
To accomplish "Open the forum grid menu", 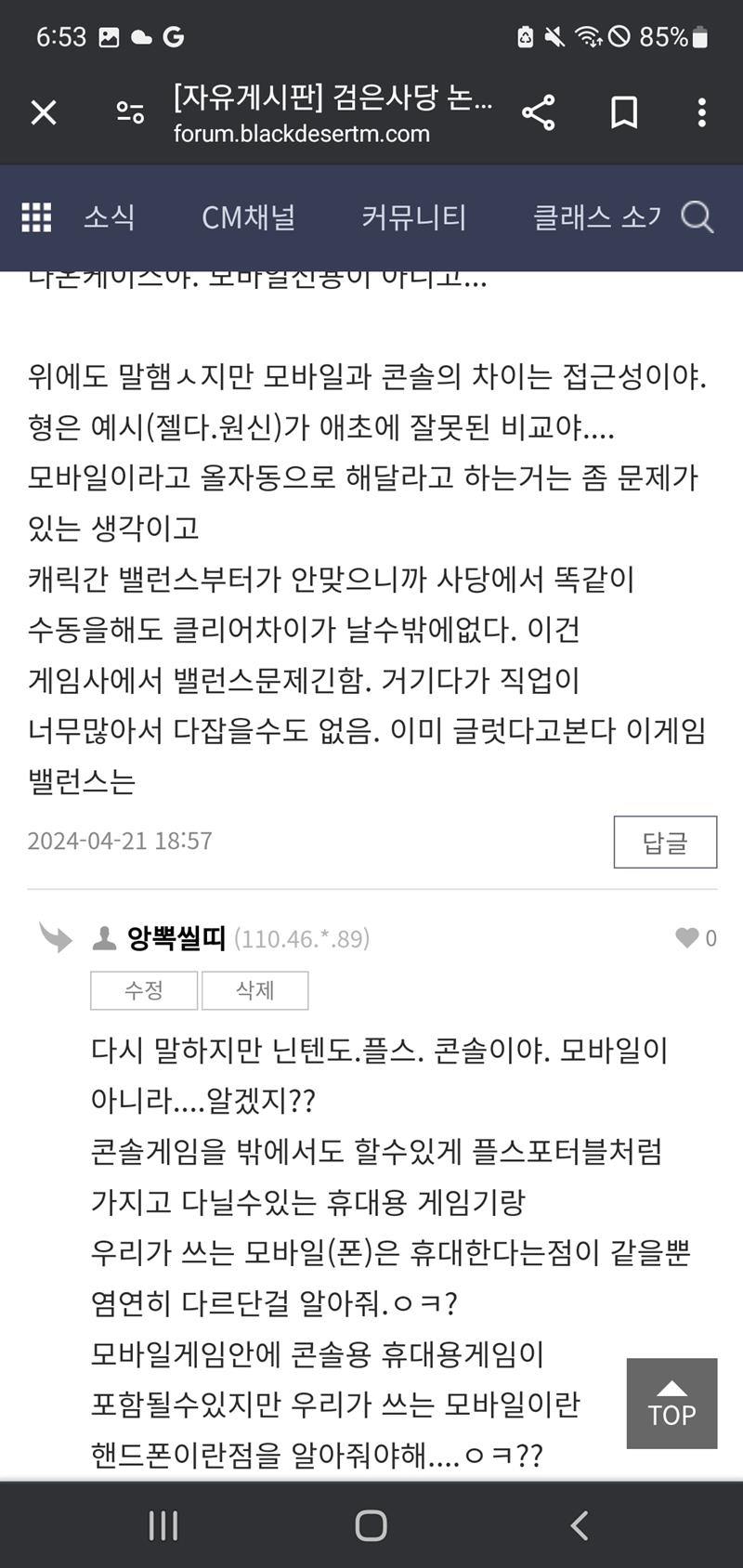I will point(36,217).
